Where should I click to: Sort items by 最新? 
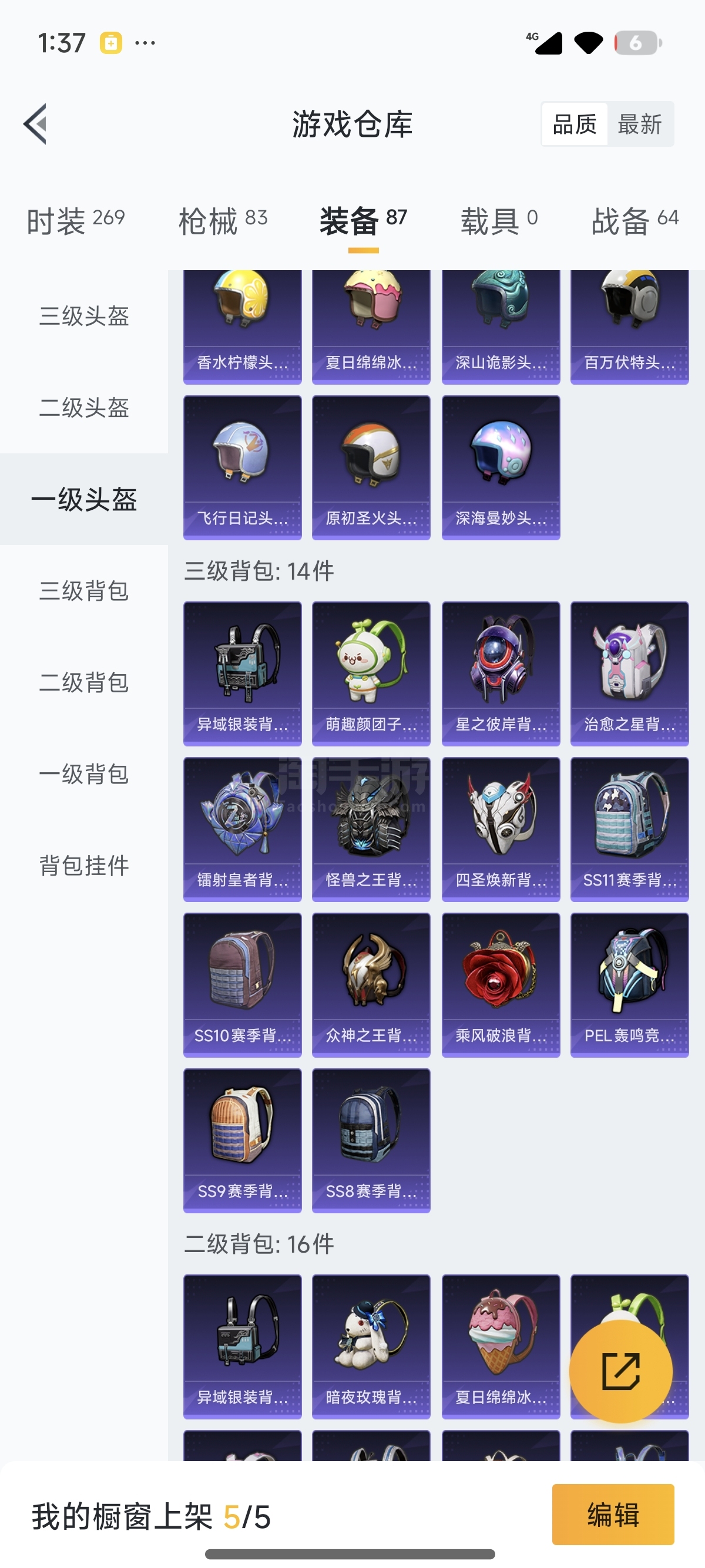pyautogui.click(x=639, y=124)
